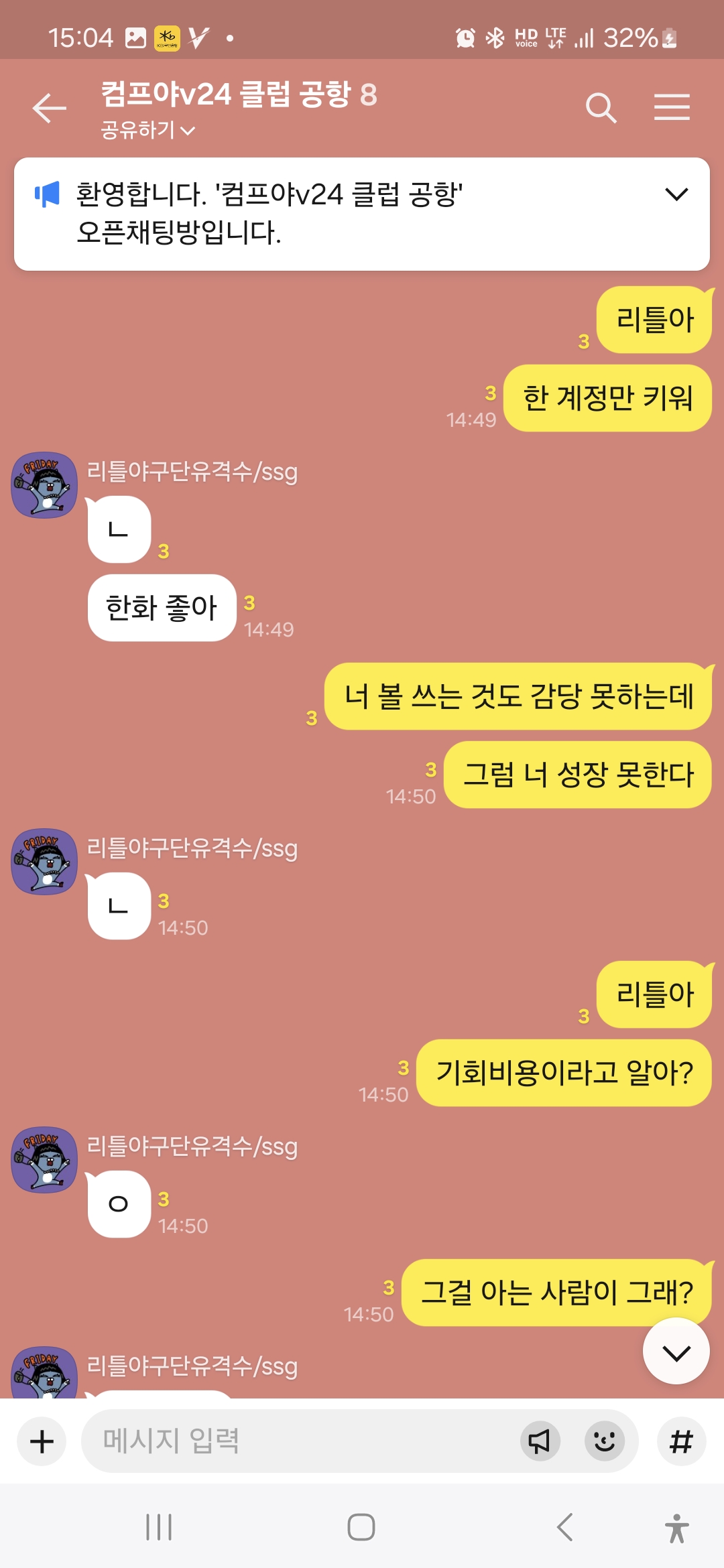
Task: Search messages in this chat room
Action: tap(601, 108)
